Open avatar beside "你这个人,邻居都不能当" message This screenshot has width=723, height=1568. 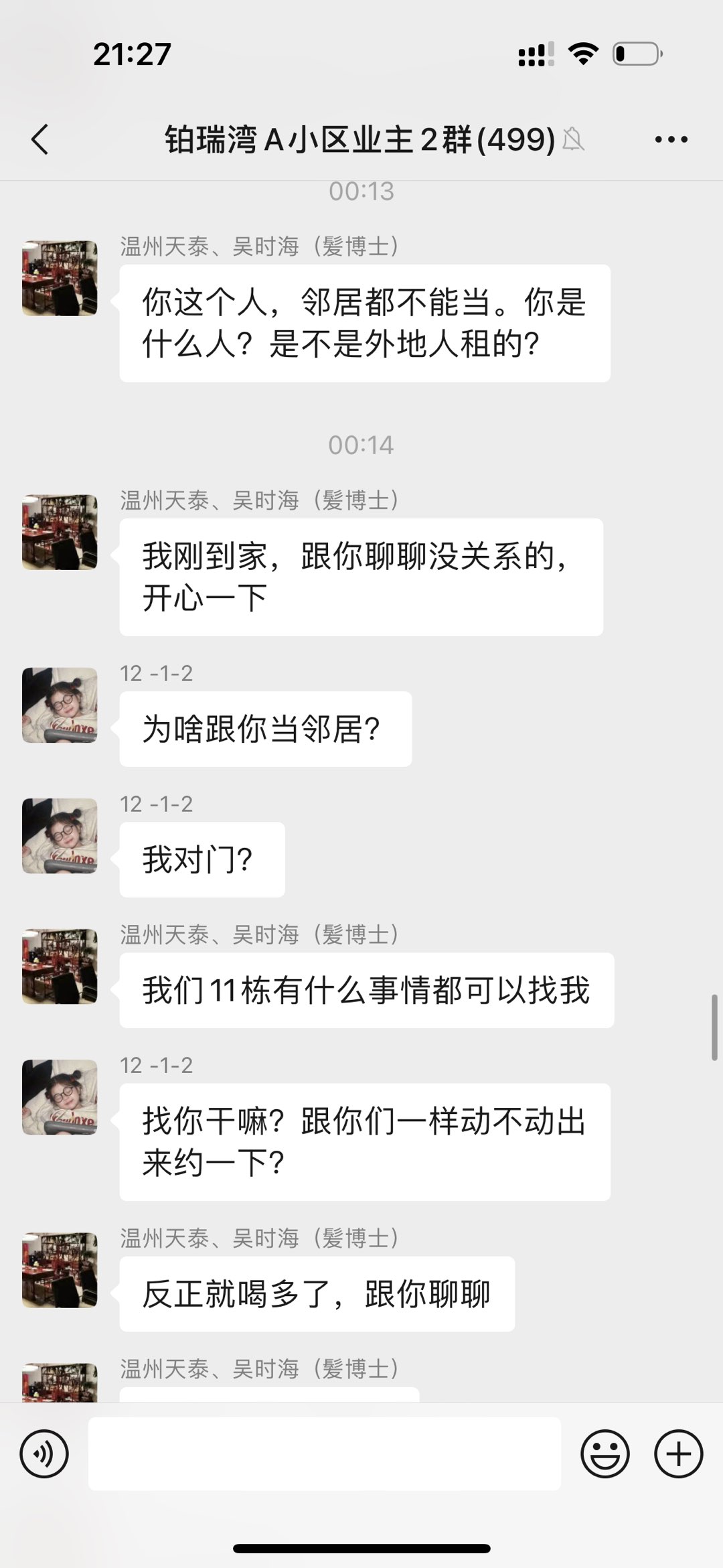60,279
